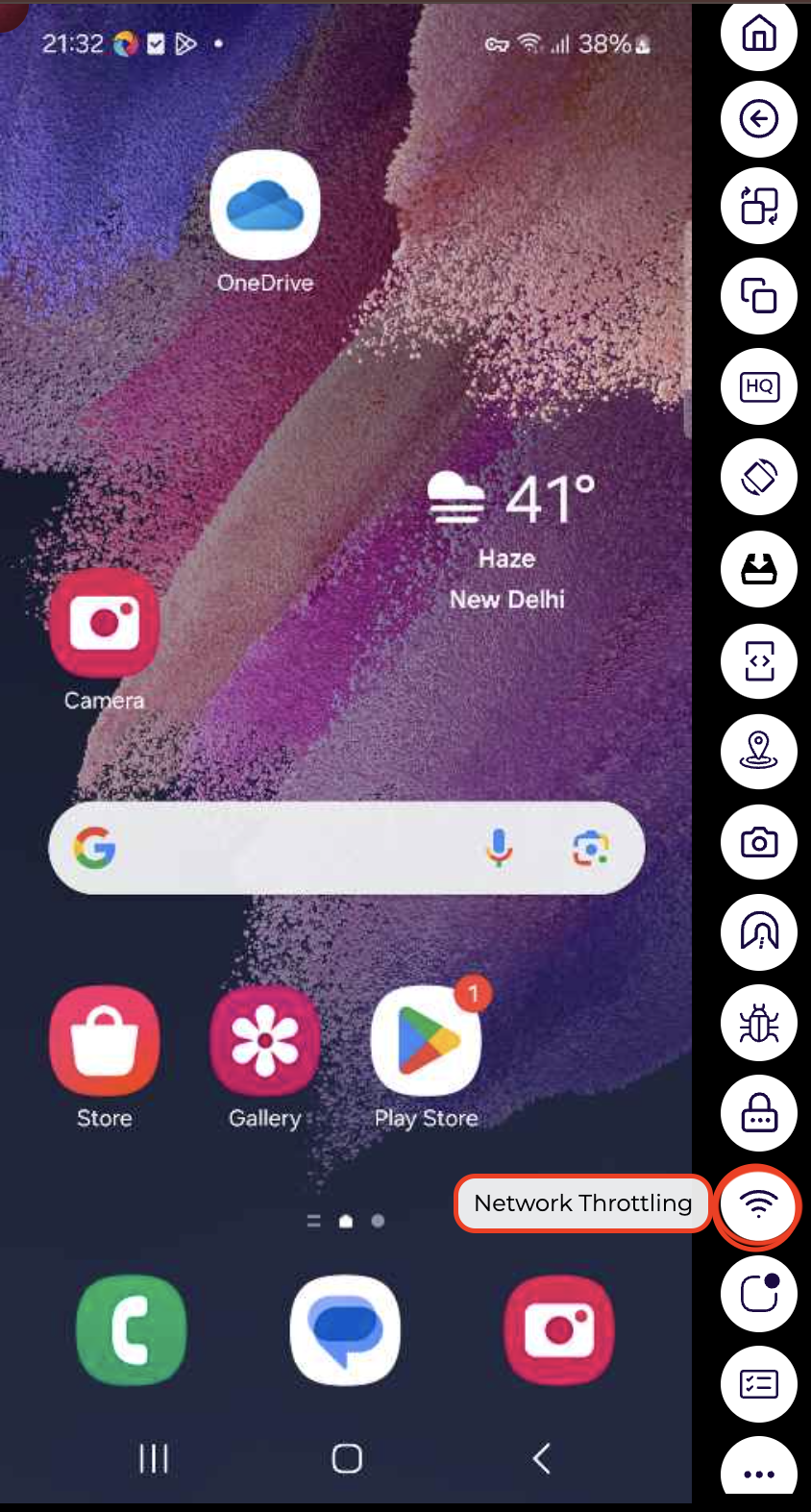This screenshot has height=1512, width=811.
Task: Tap the system recent apps button
Action: [154, 1458]
